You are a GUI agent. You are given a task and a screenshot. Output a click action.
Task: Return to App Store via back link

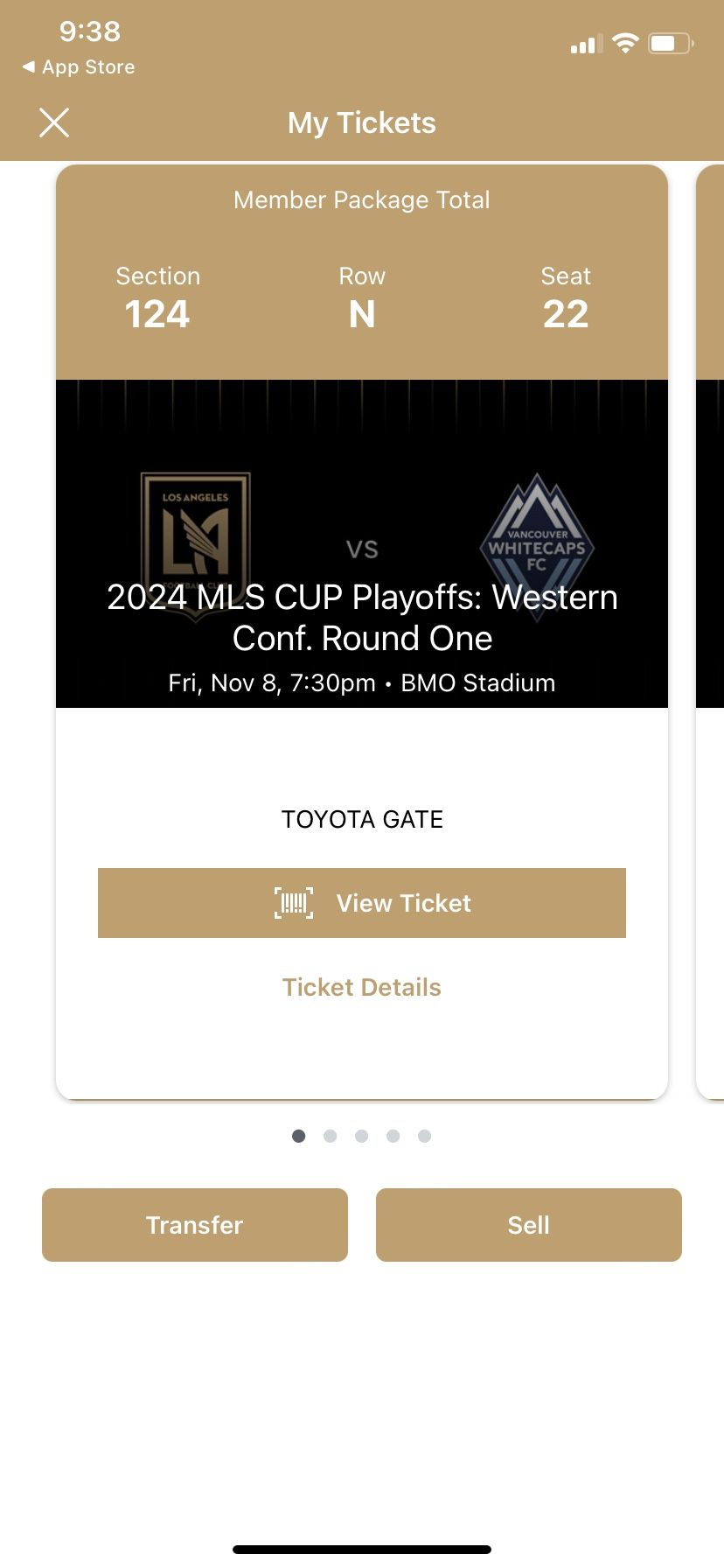click(x=77, y=66)
